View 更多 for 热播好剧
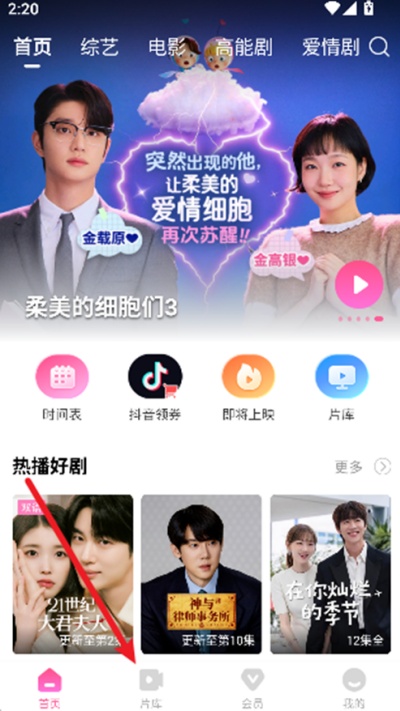The height and width of the screenshot is (711, 400). (363, 466)
